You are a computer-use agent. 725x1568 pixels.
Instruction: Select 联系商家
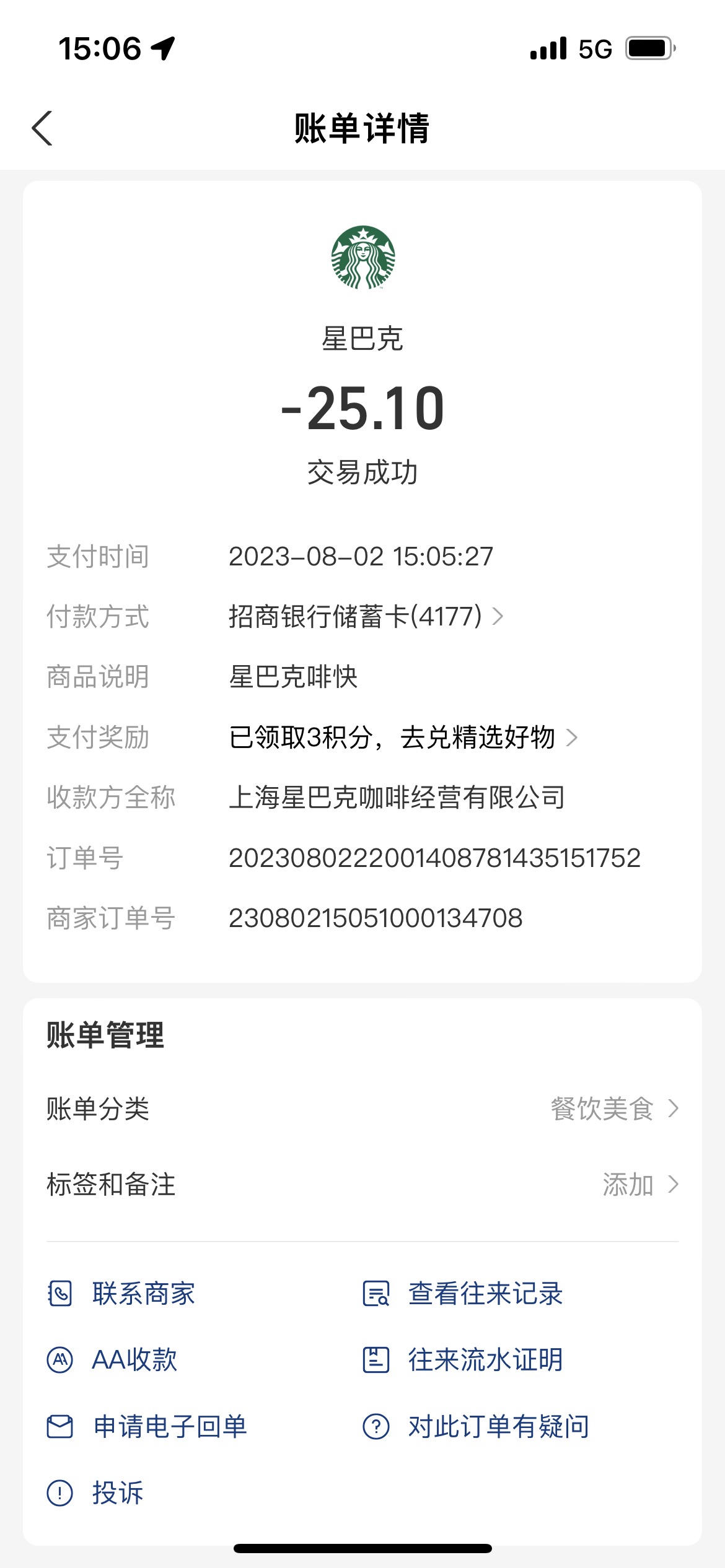121,1294
